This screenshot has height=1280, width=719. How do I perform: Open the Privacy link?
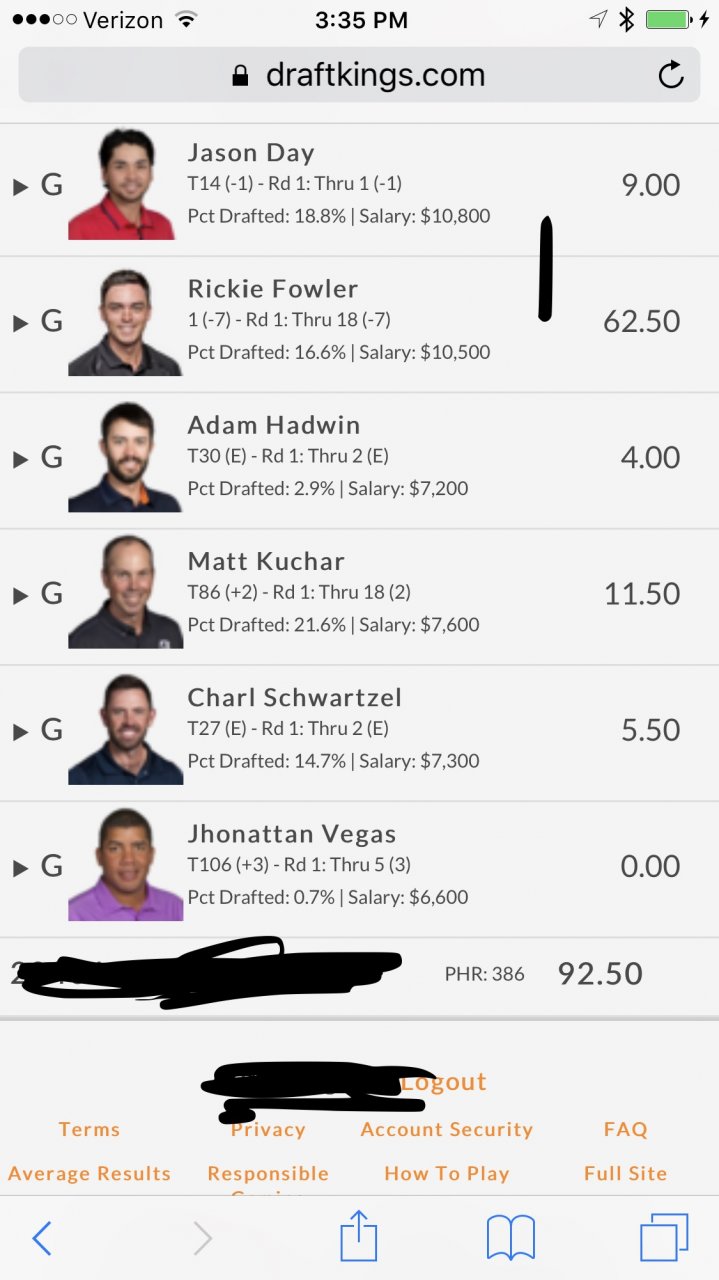(267, 1129)
